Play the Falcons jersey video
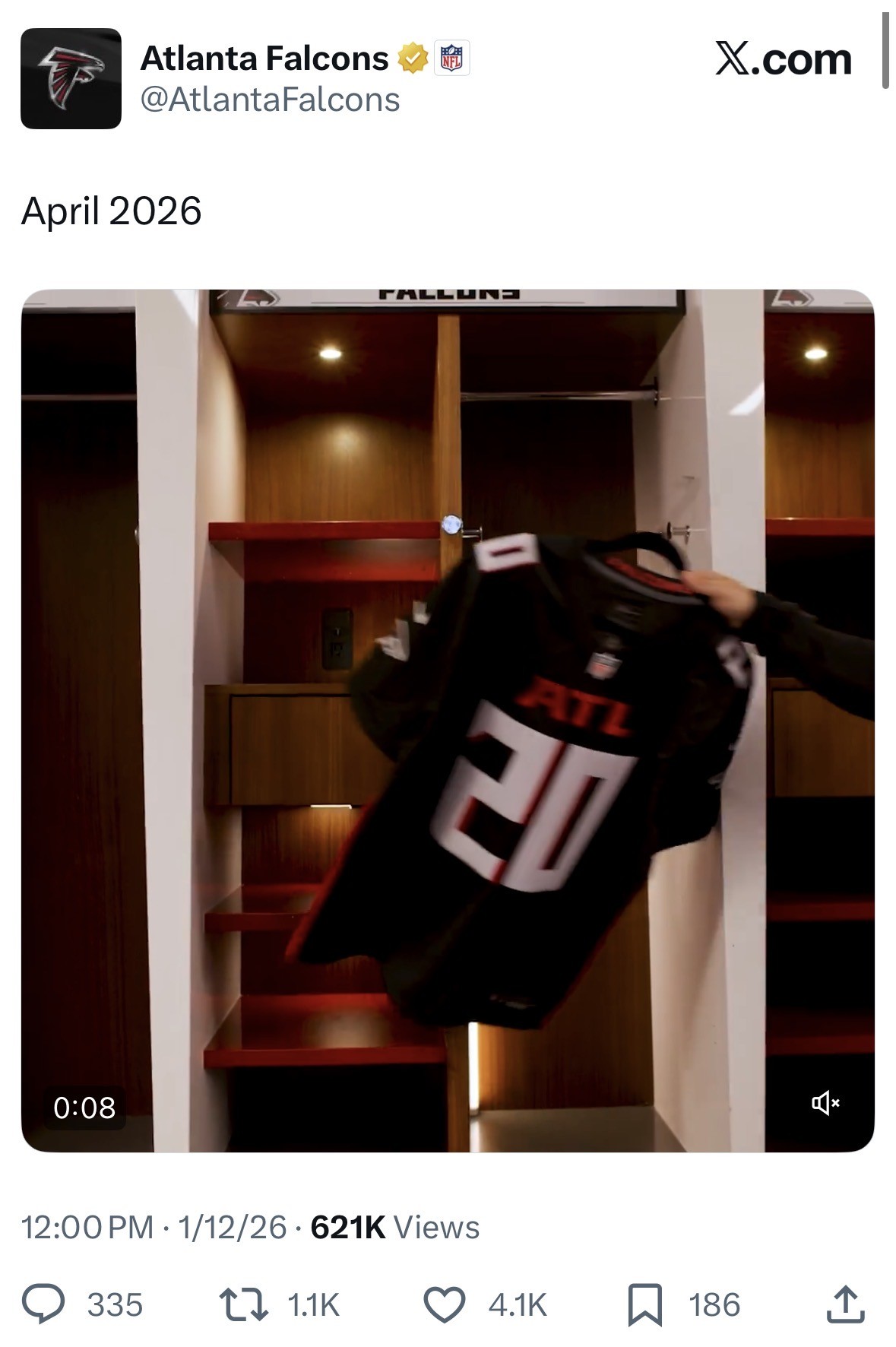 [448, 720]
